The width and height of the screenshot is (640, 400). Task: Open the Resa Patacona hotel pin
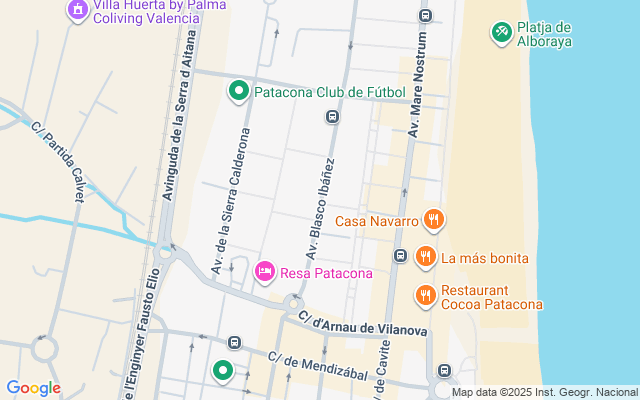[265, 272]
